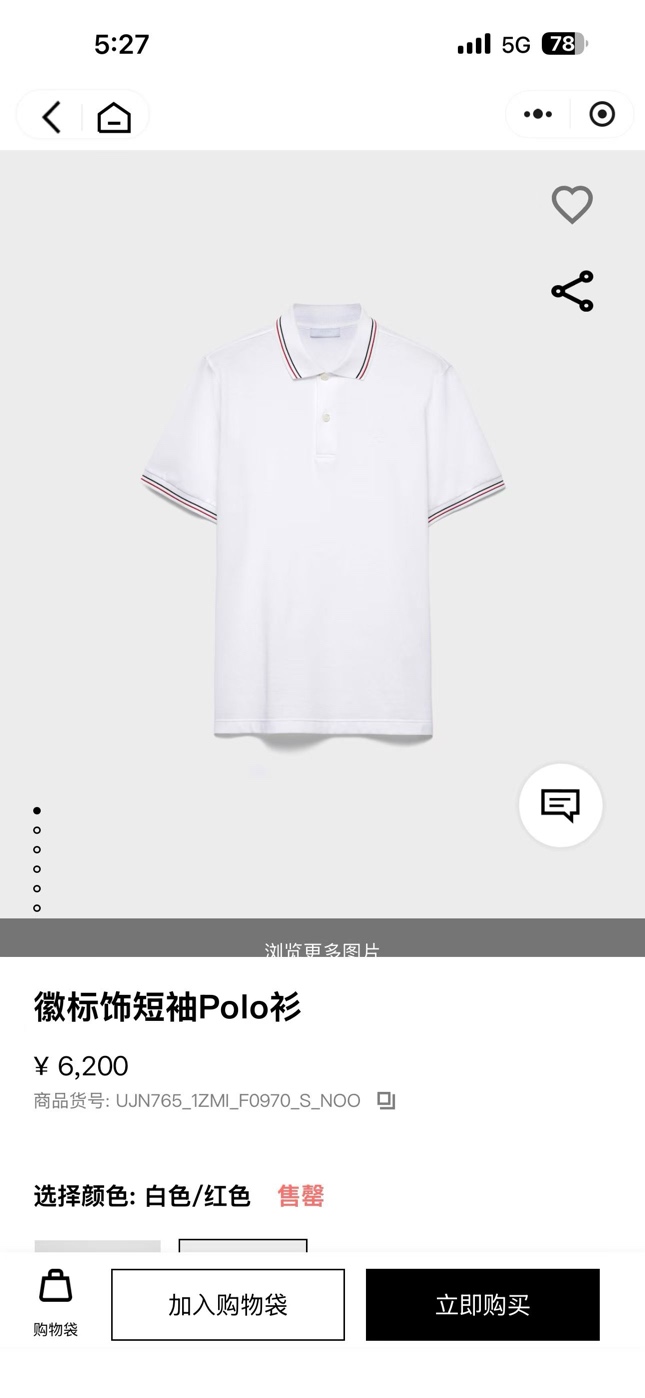Open the mini program more options menu

tap(538, 114)
